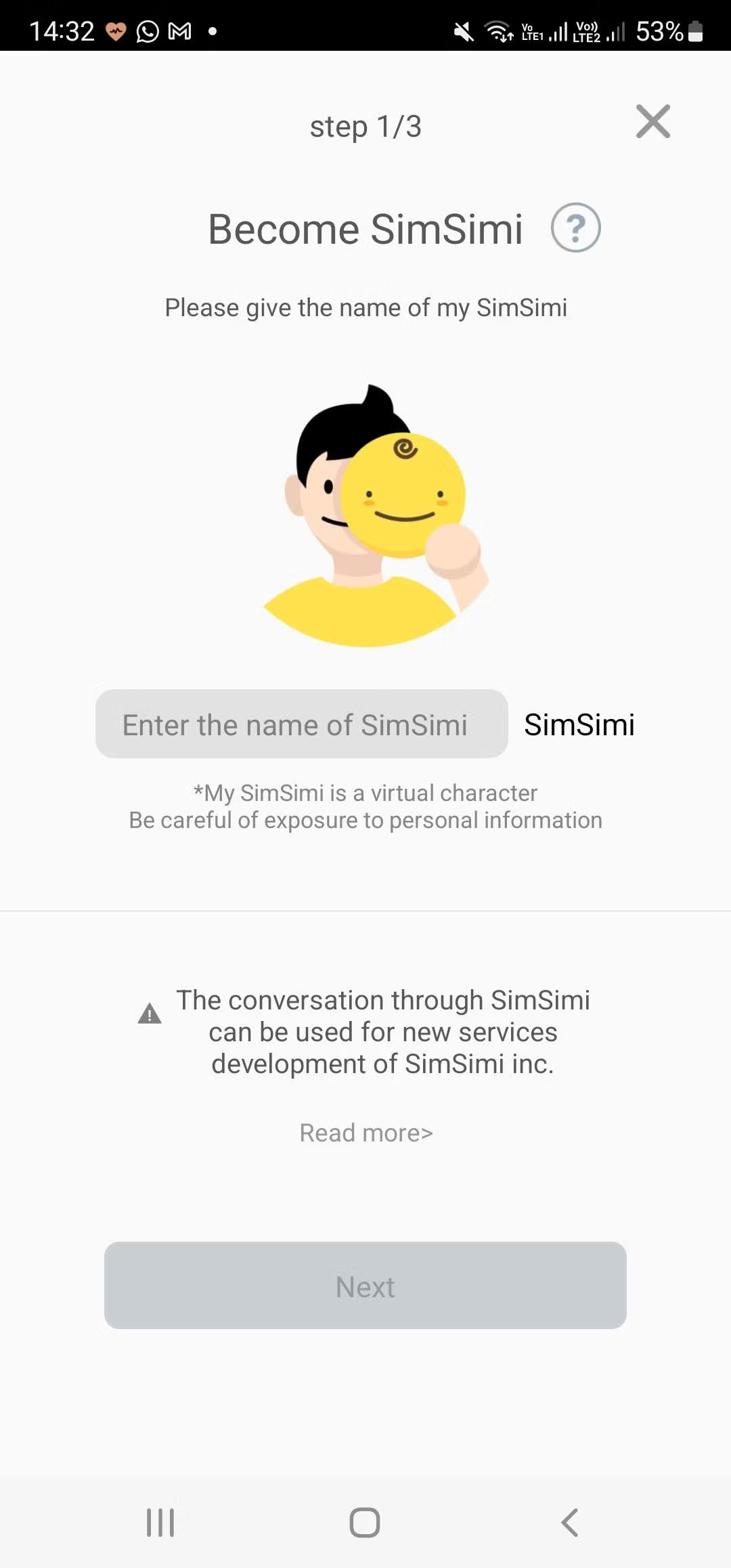
Task: Expand the Read more section
Action: (x=365, y=1131)
